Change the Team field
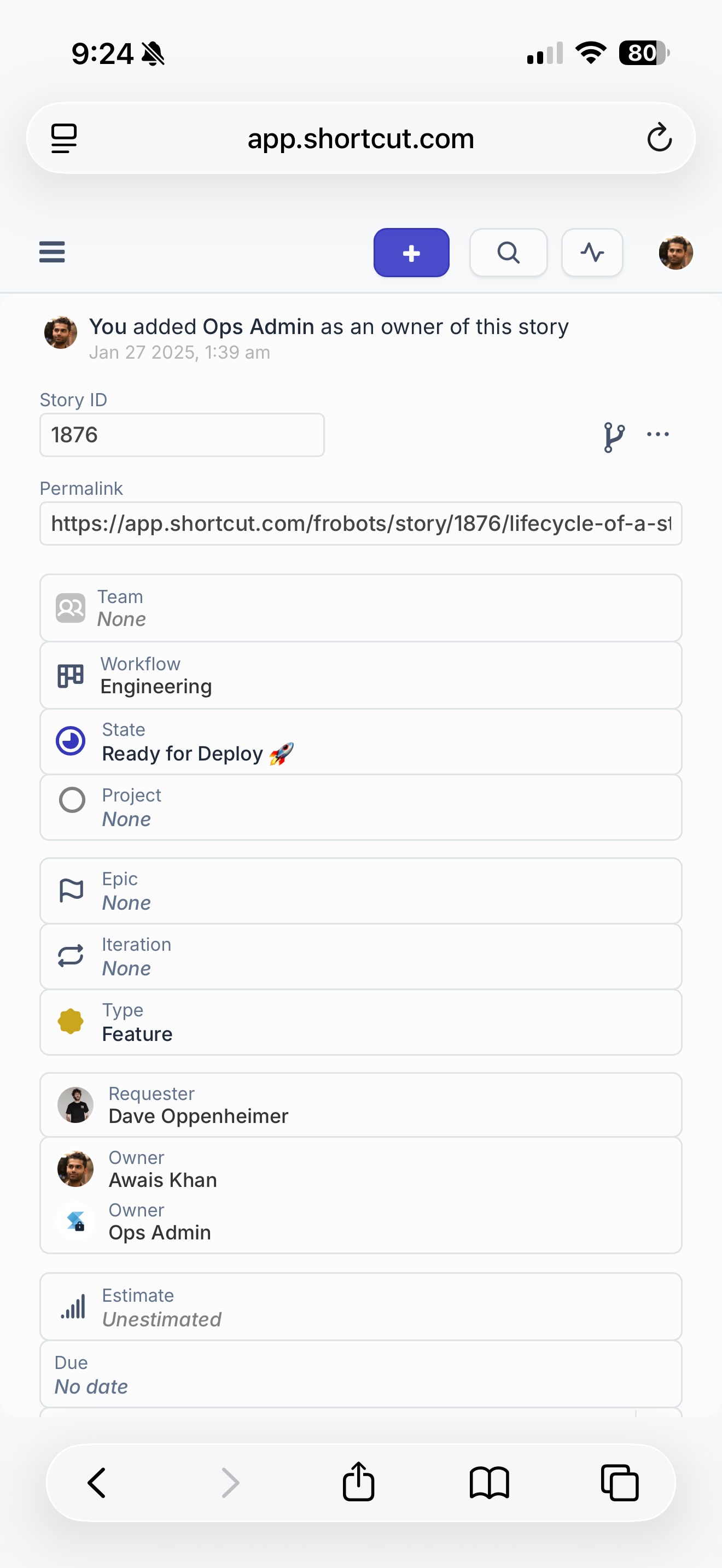722x1568 pixels. (x=360, y=608)
